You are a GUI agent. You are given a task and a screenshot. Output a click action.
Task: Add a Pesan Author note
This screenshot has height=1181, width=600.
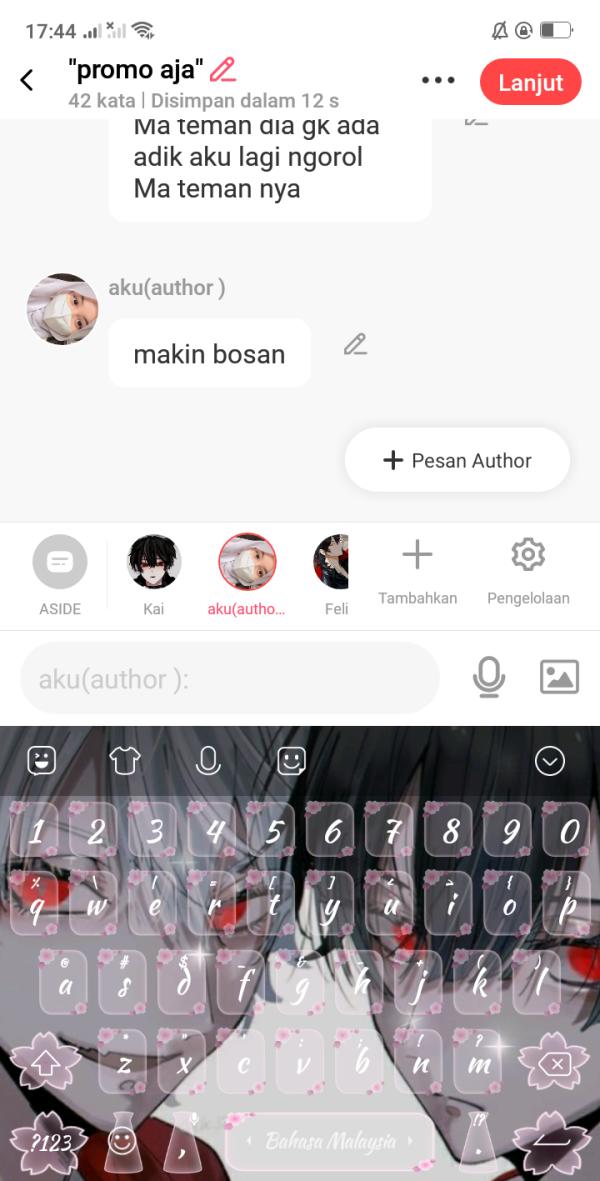[457, 461]
